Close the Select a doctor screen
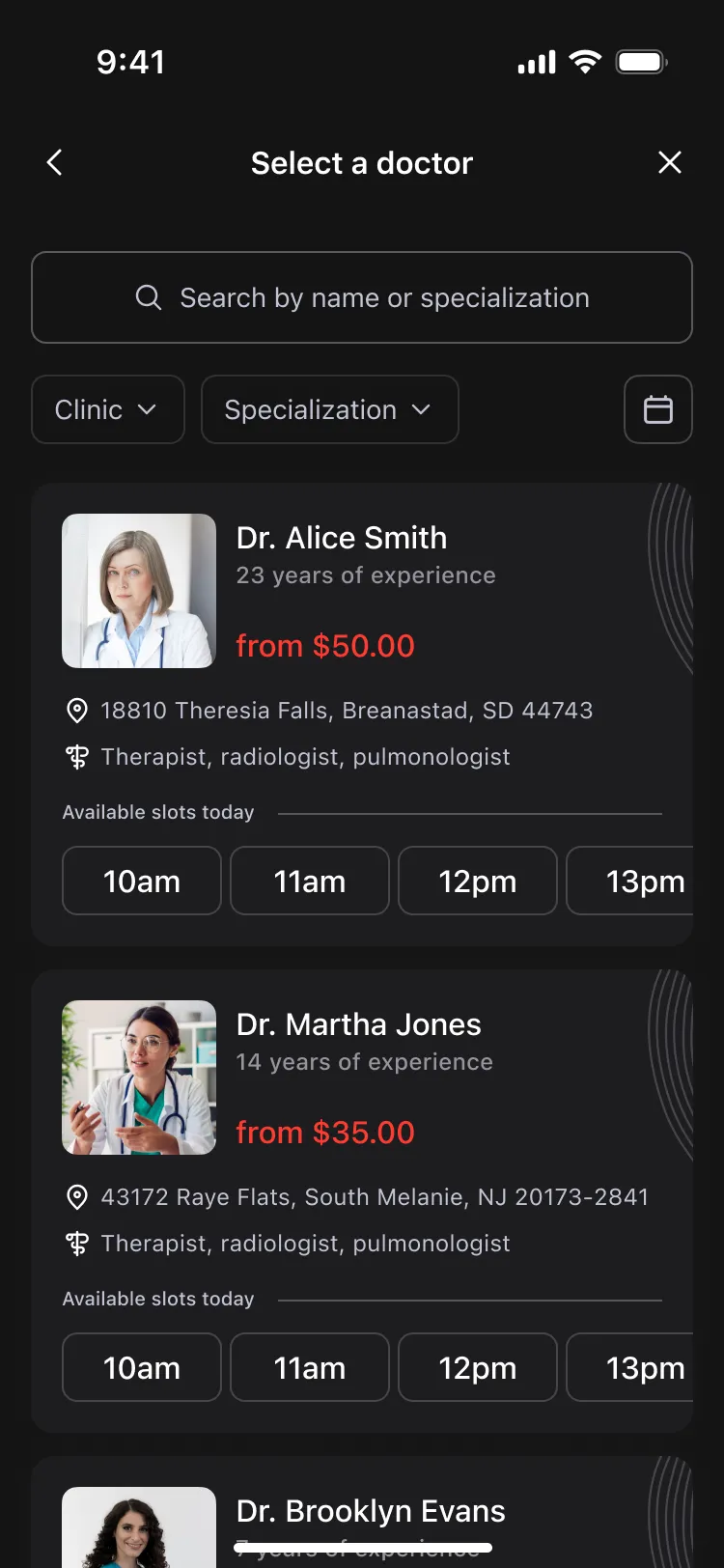Image resolution: width=724 pixels, height=1568 pixels. [669, 163]
